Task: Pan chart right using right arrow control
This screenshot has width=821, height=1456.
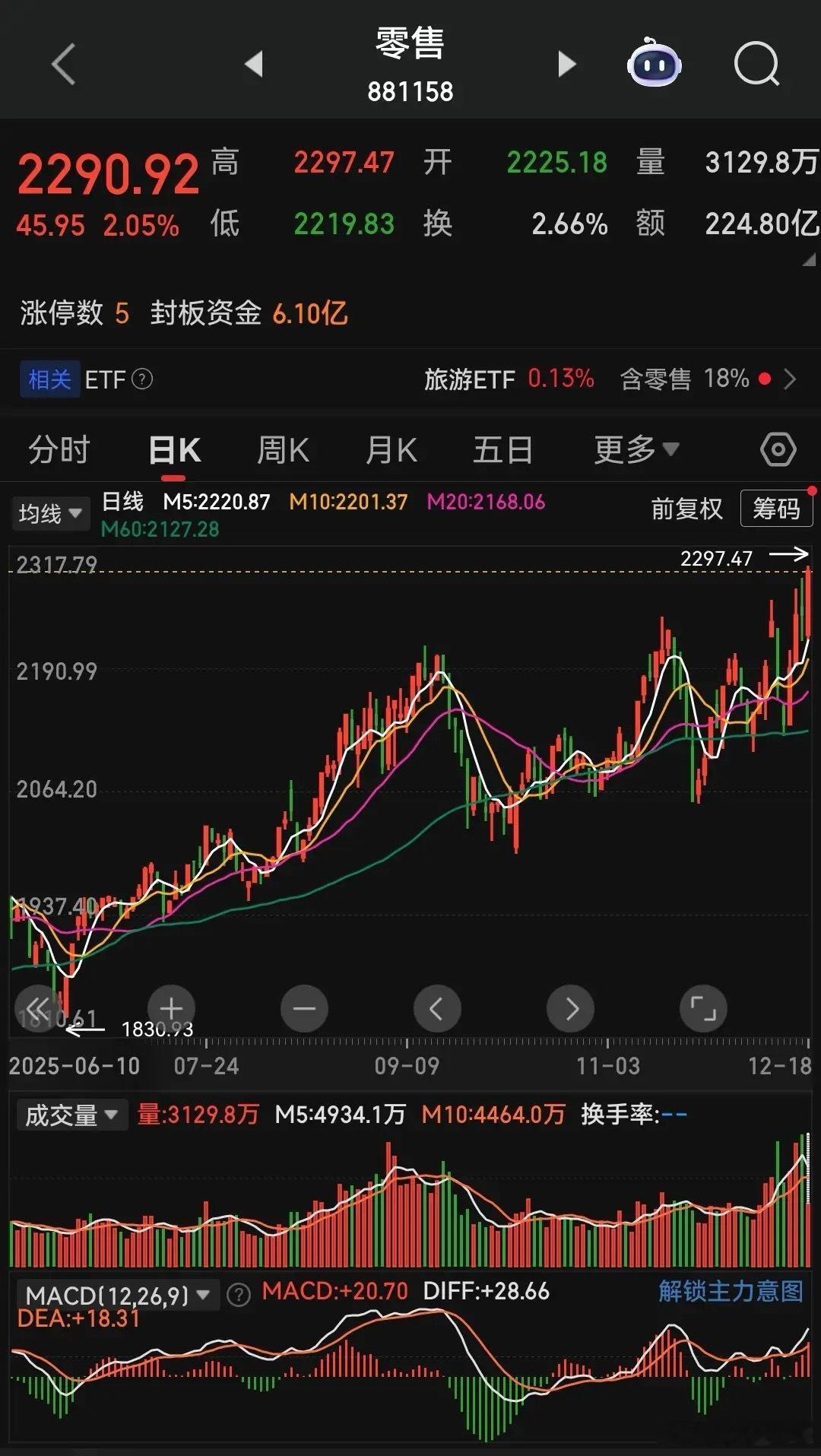Action: tap(570, 1008)
